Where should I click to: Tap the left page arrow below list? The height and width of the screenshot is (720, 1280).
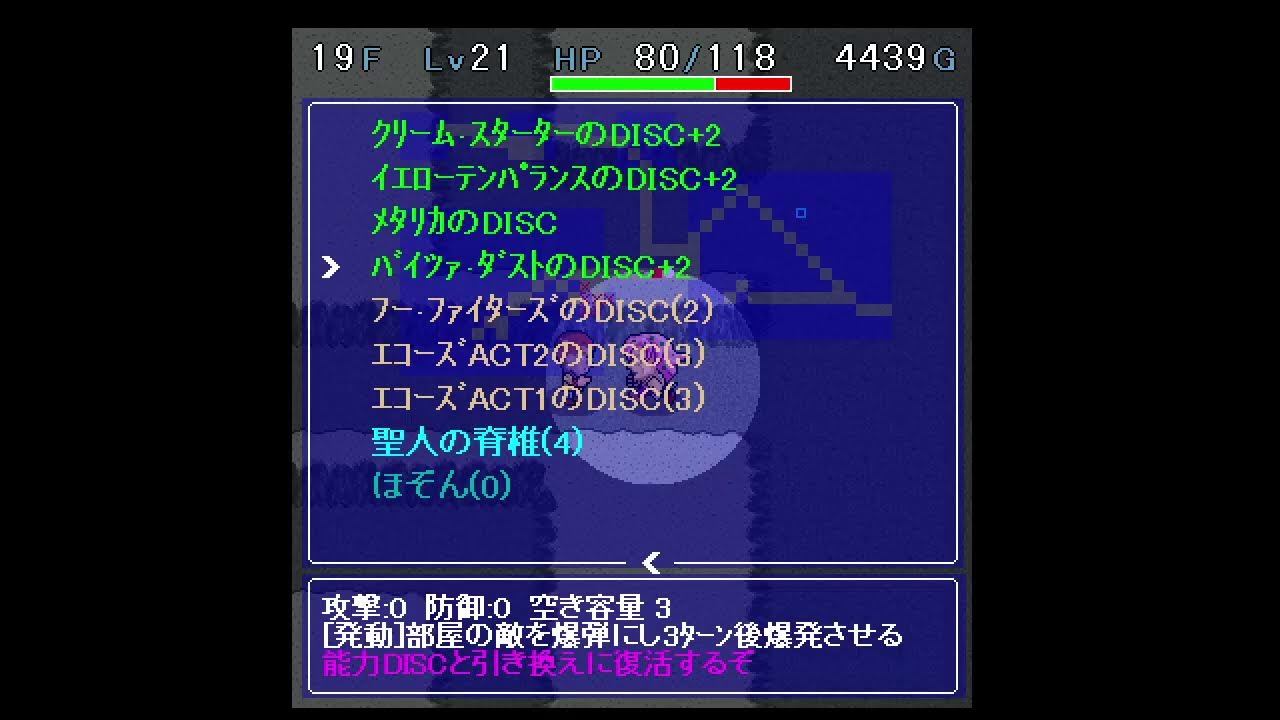[651, 564]
